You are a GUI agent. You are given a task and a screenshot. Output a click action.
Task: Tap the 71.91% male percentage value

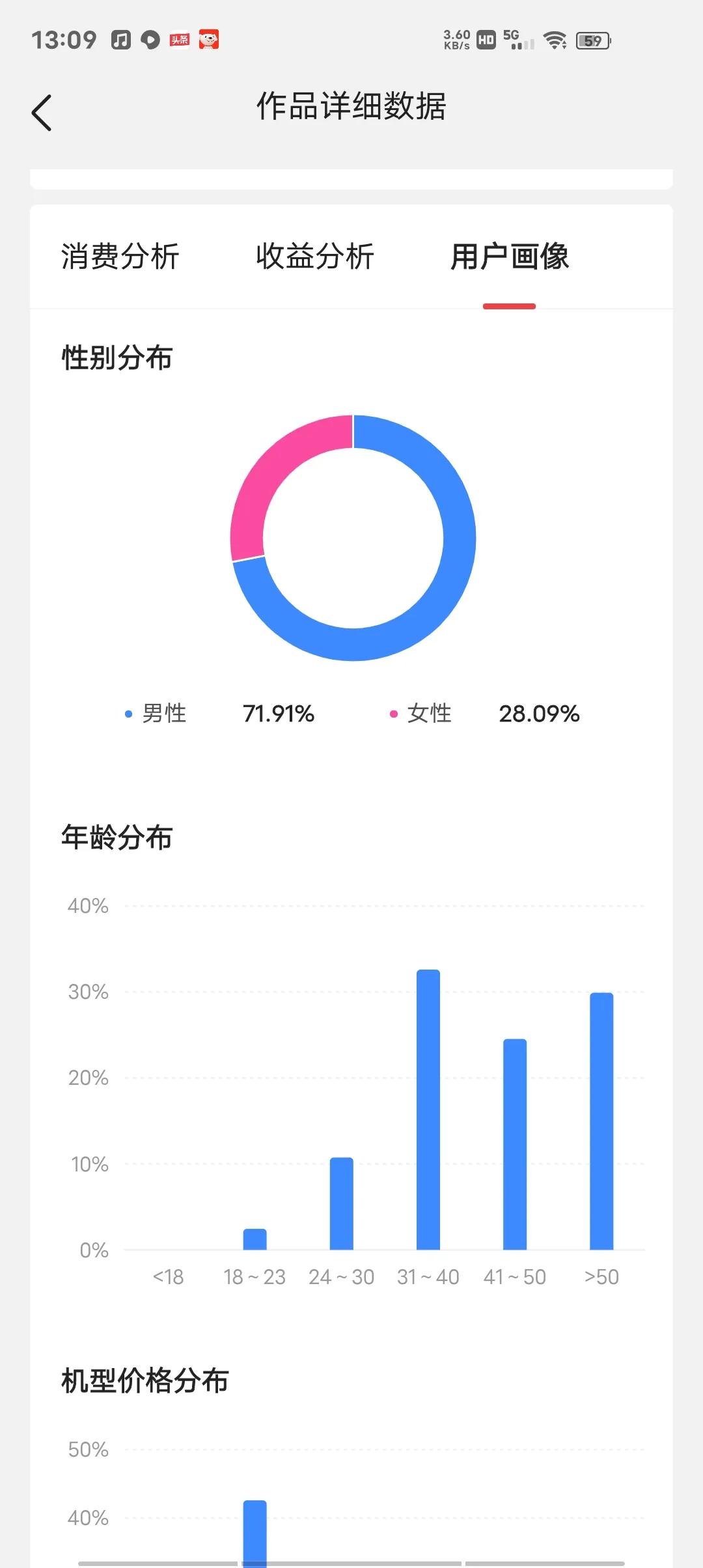click(x=279, y=713)
